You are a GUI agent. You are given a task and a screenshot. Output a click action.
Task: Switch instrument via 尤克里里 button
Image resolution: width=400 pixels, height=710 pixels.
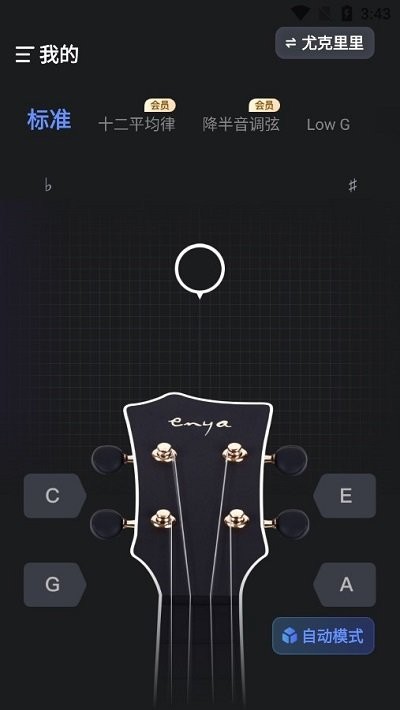click(x=325, y=43)
